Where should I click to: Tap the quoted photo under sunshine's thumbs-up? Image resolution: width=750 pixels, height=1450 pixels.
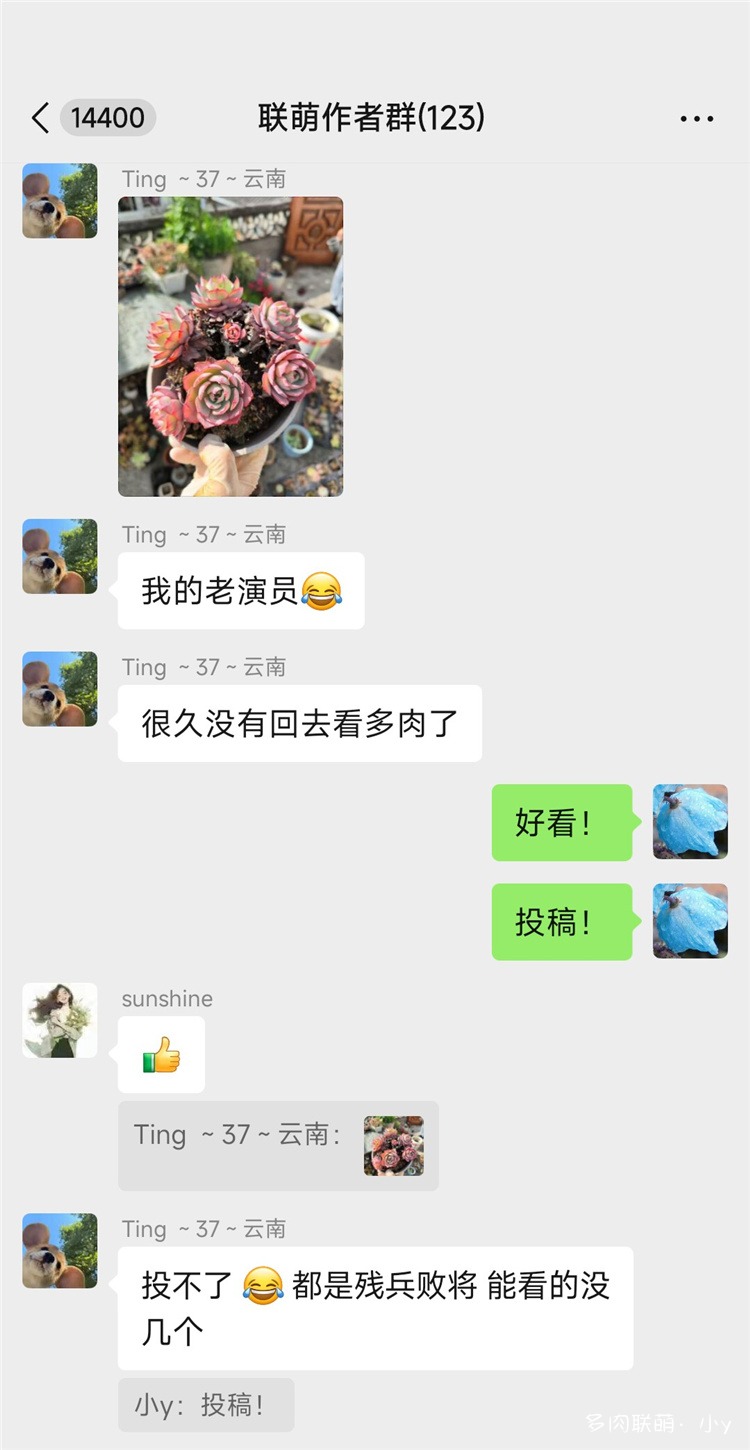[x=393, y=1146]
